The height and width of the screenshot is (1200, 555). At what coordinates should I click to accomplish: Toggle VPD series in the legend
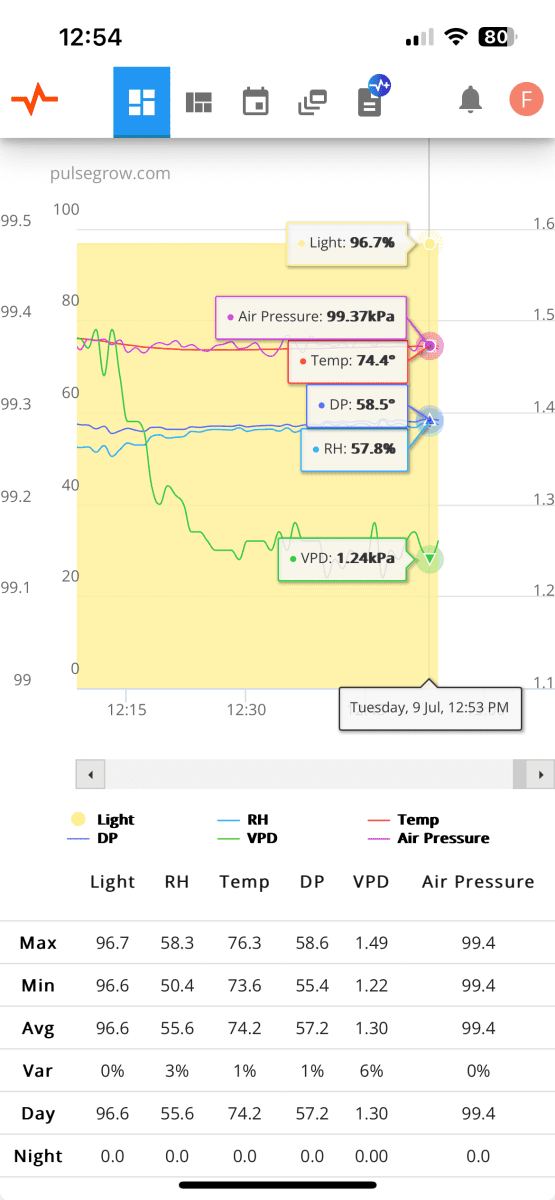point(247,838)
